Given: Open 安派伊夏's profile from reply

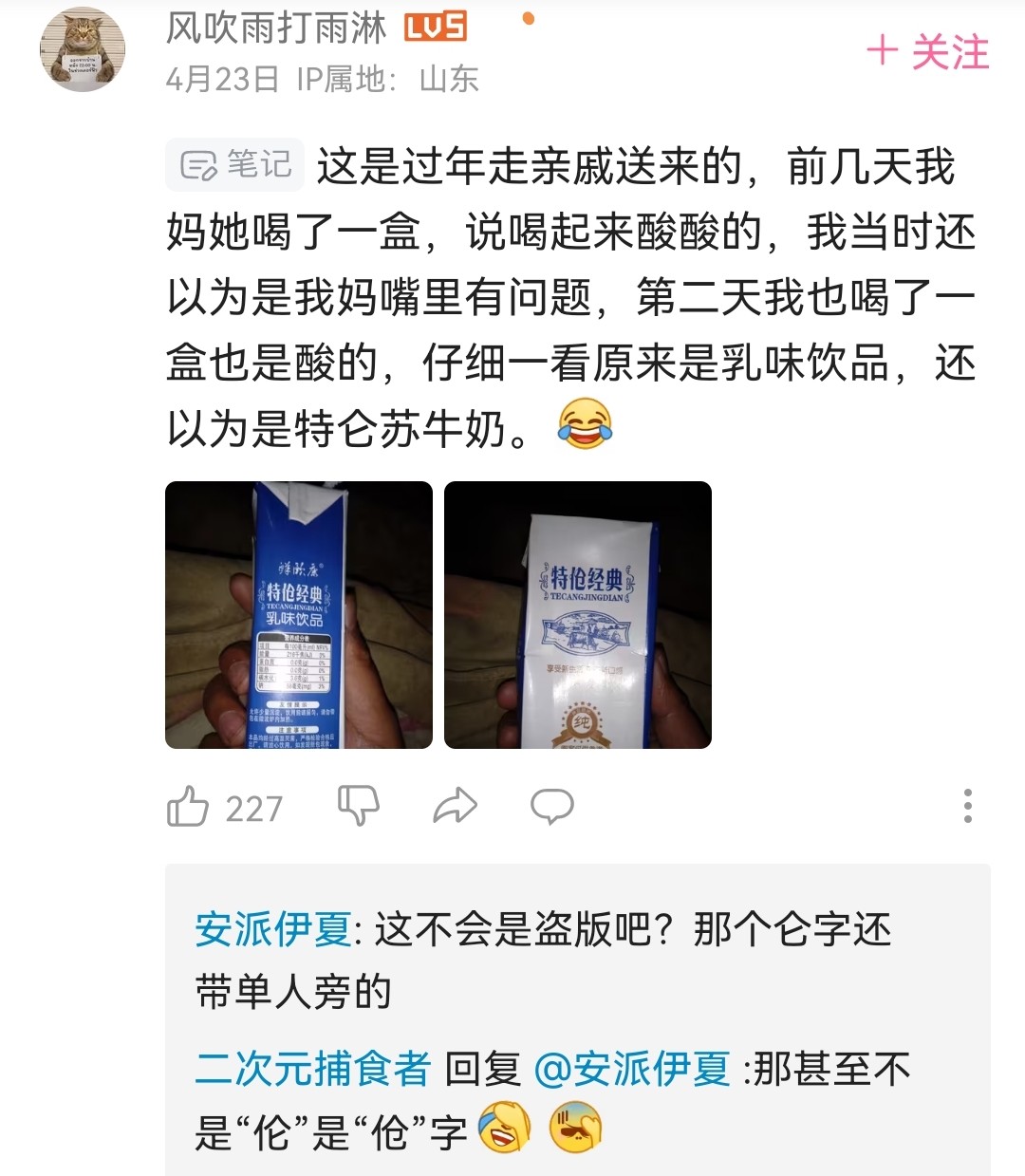Looking at the screenshot, I should pyautogui.click(x=273, y=929).
